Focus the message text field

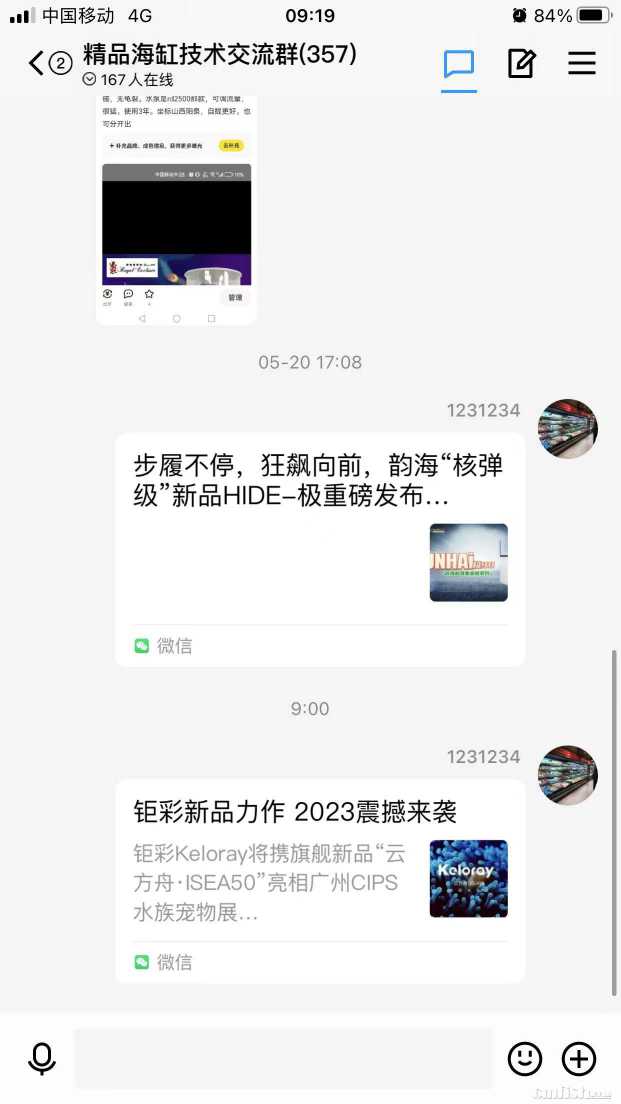(284, 1058)
